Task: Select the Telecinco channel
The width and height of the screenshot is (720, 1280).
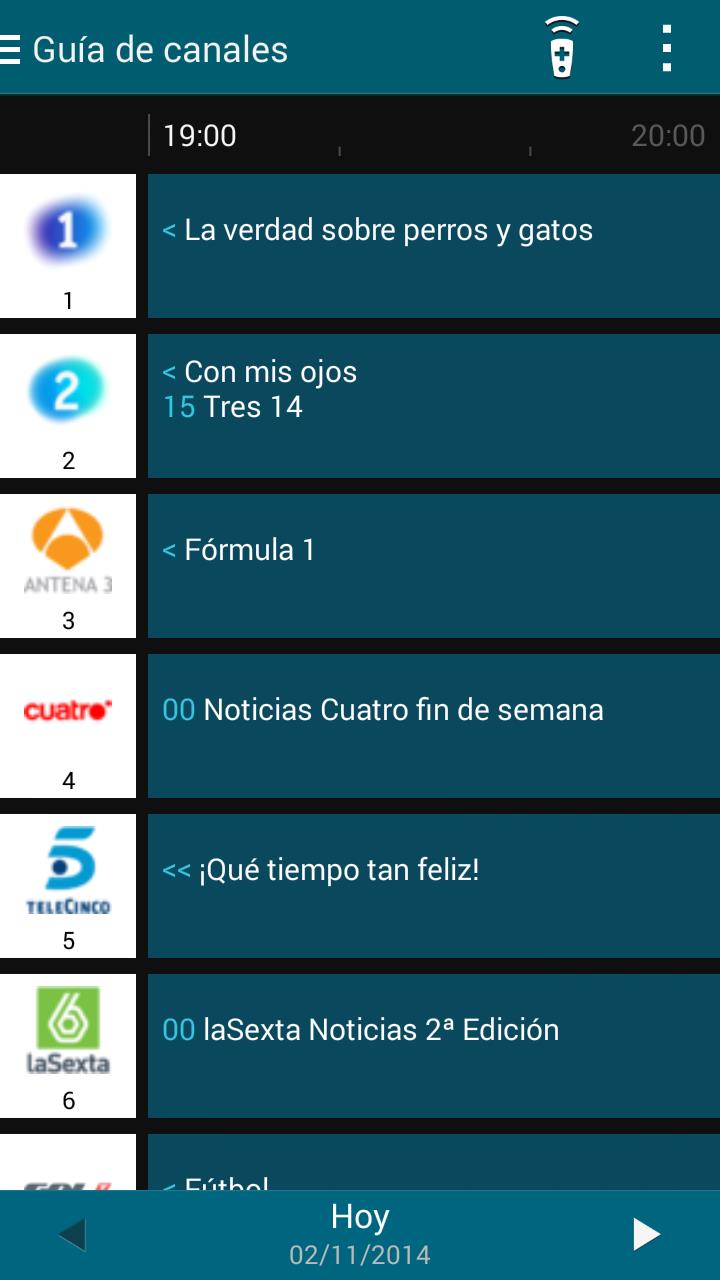Action: 67,885
